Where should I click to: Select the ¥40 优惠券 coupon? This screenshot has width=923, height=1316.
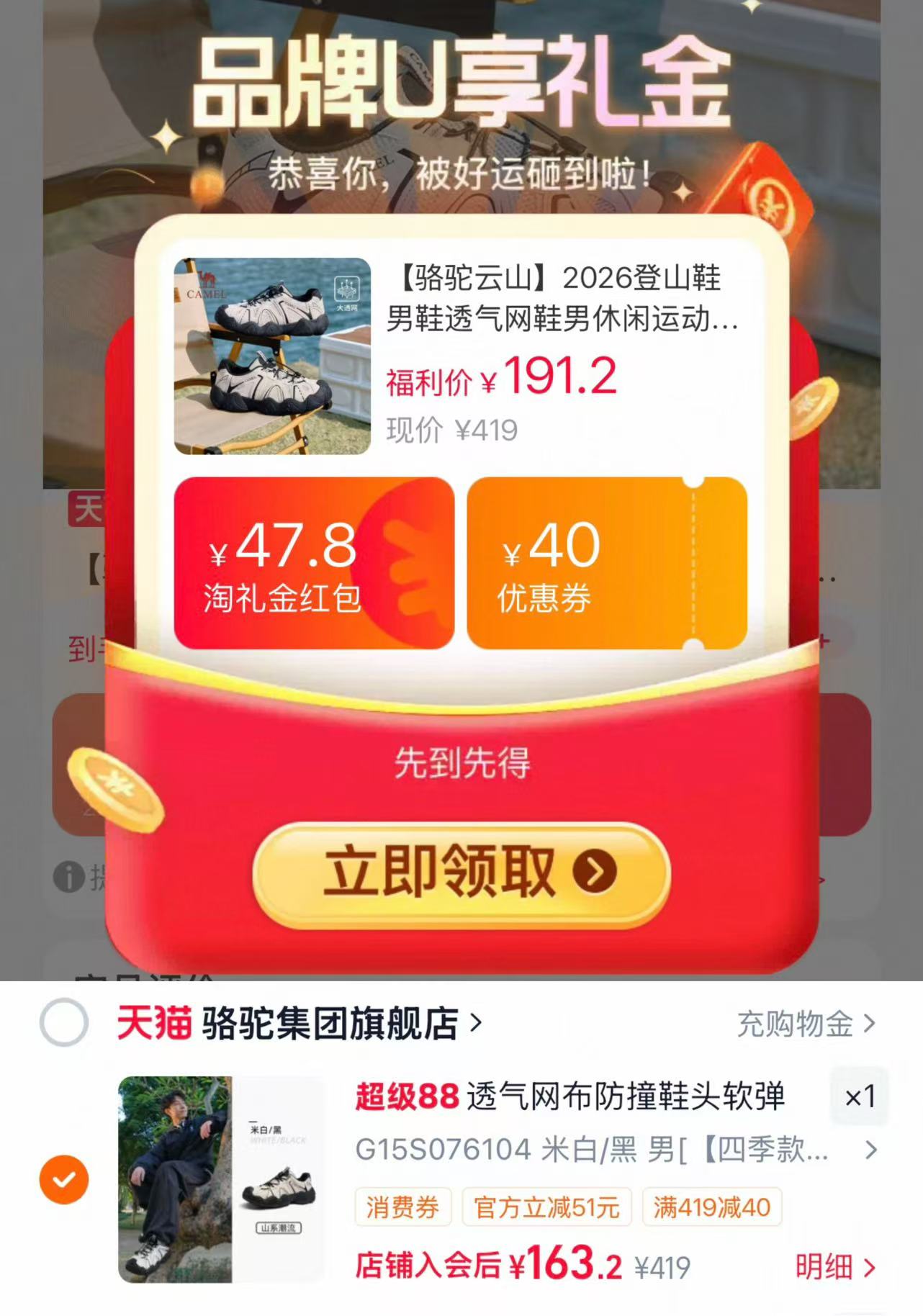[x=607, y=563]
